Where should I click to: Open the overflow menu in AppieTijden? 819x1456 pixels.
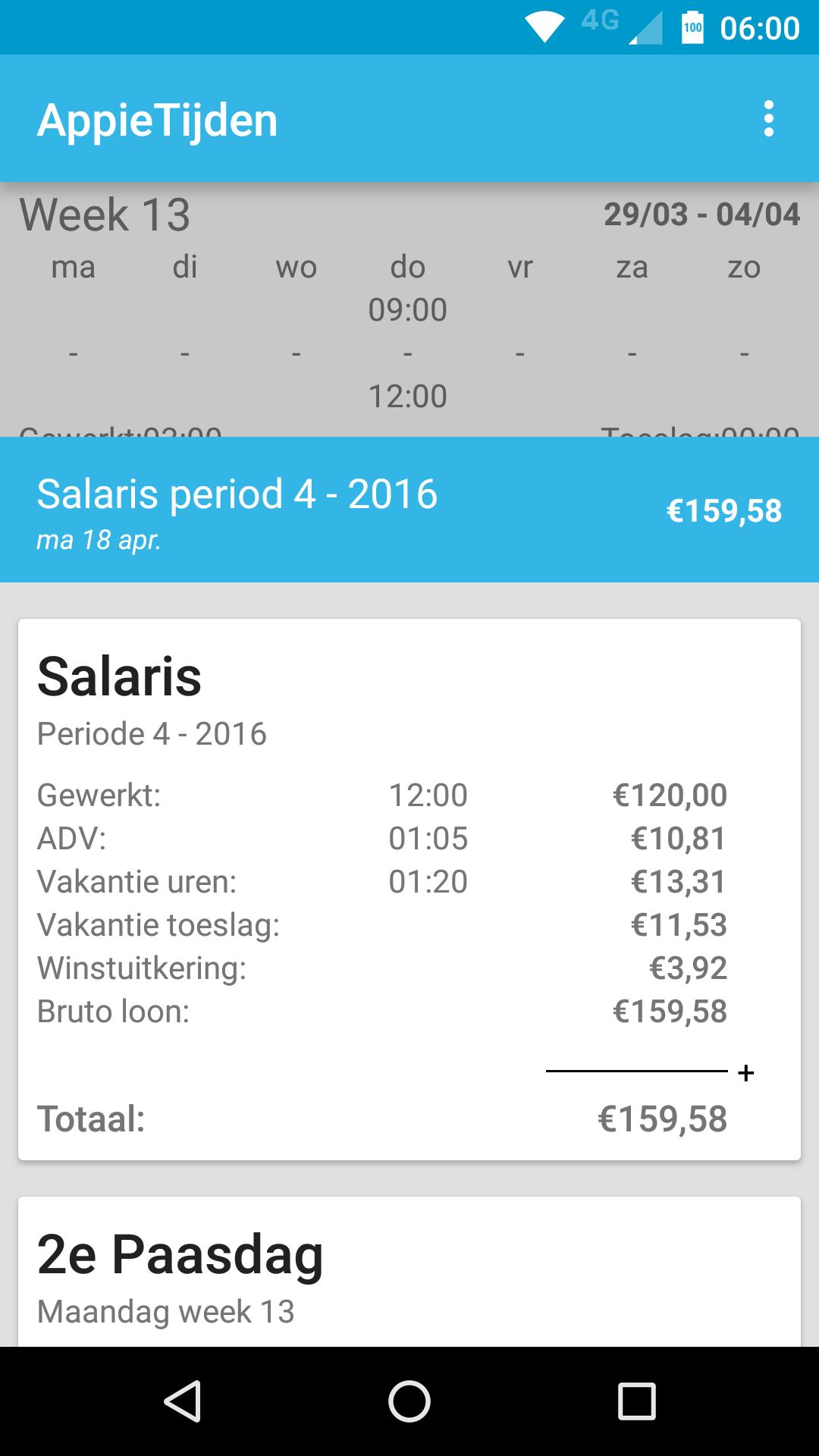point(768,119)
